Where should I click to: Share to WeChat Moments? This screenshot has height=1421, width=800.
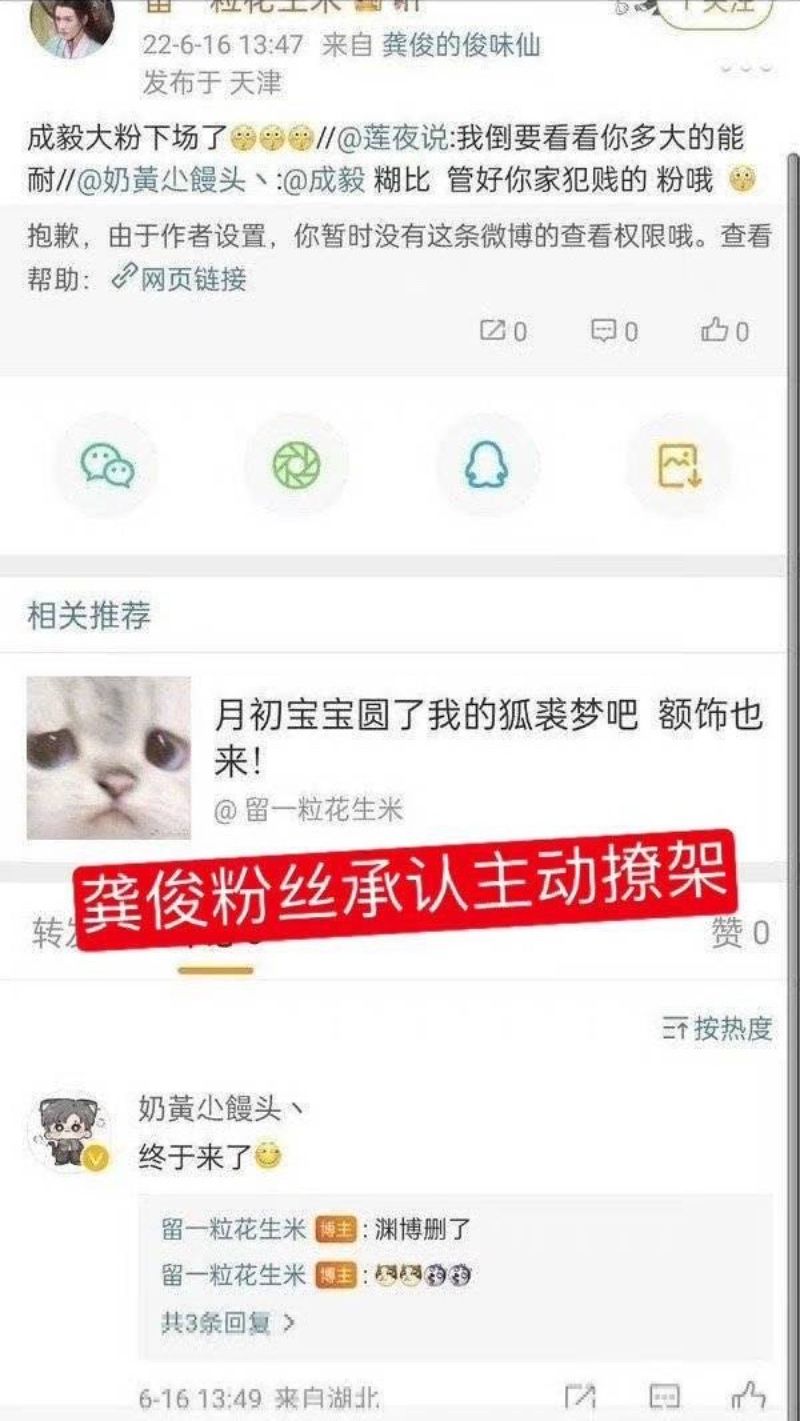[x=297, y=466]
